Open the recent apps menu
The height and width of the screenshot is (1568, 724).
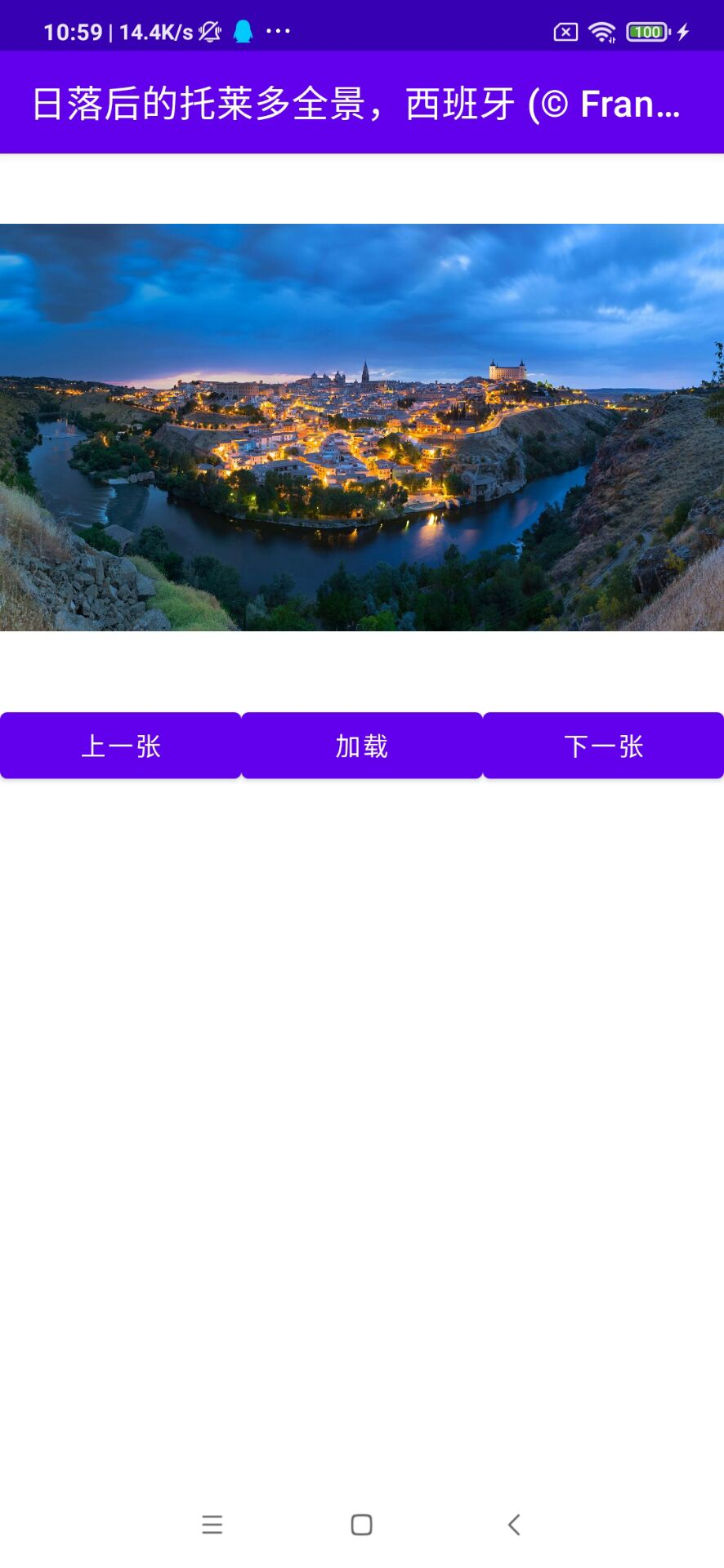(x=212, y=1524)
